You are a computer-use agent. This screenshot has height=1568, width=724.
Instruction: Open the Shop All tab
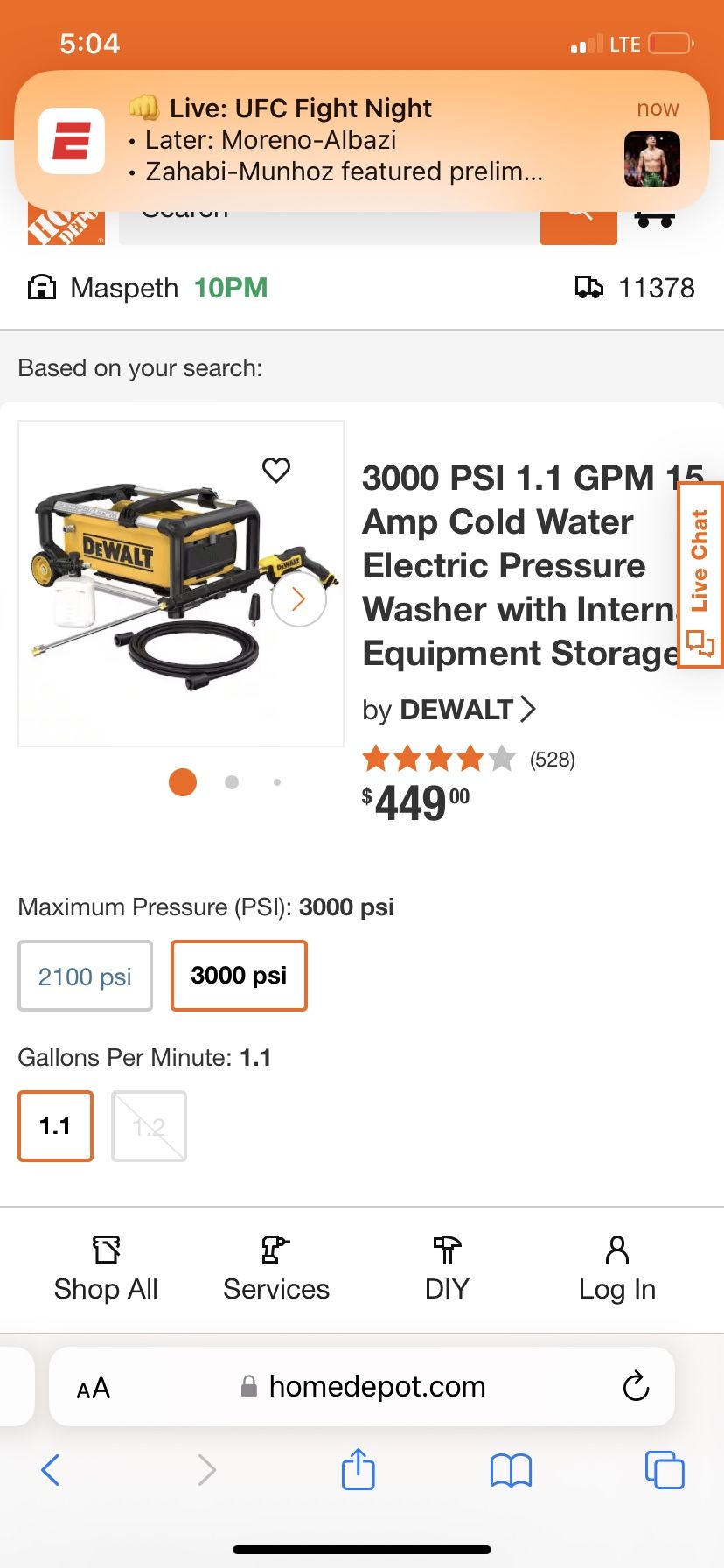click(106, 1269)
